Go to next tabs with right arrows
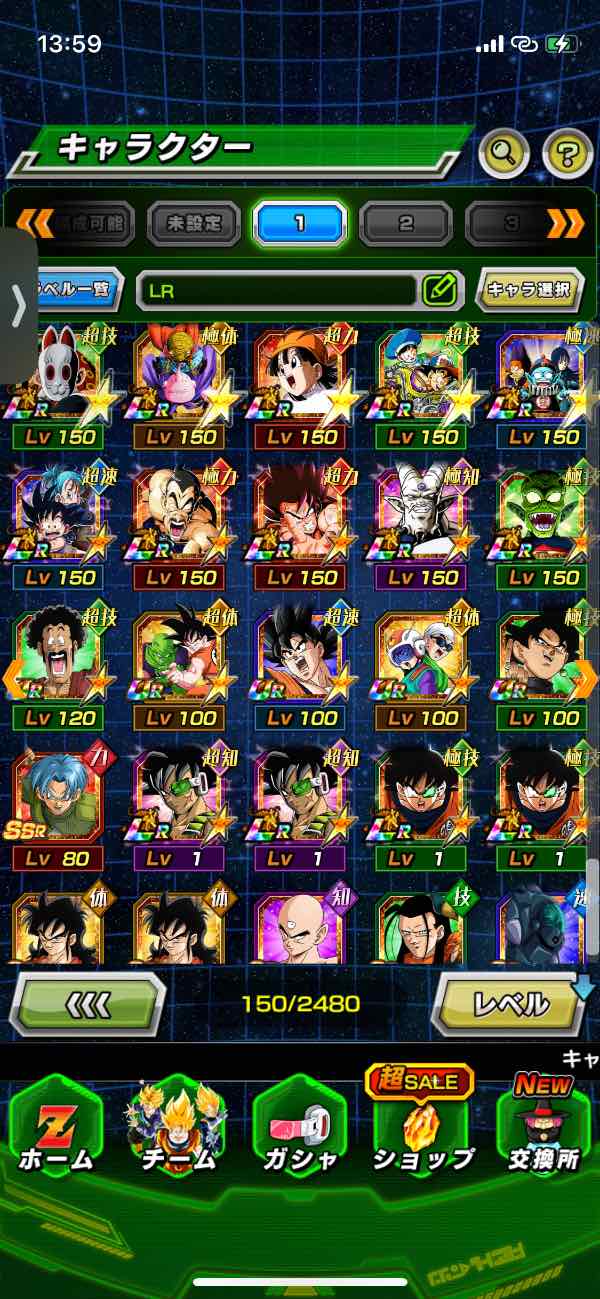The image size is (600, 1299). coord(566,224)
